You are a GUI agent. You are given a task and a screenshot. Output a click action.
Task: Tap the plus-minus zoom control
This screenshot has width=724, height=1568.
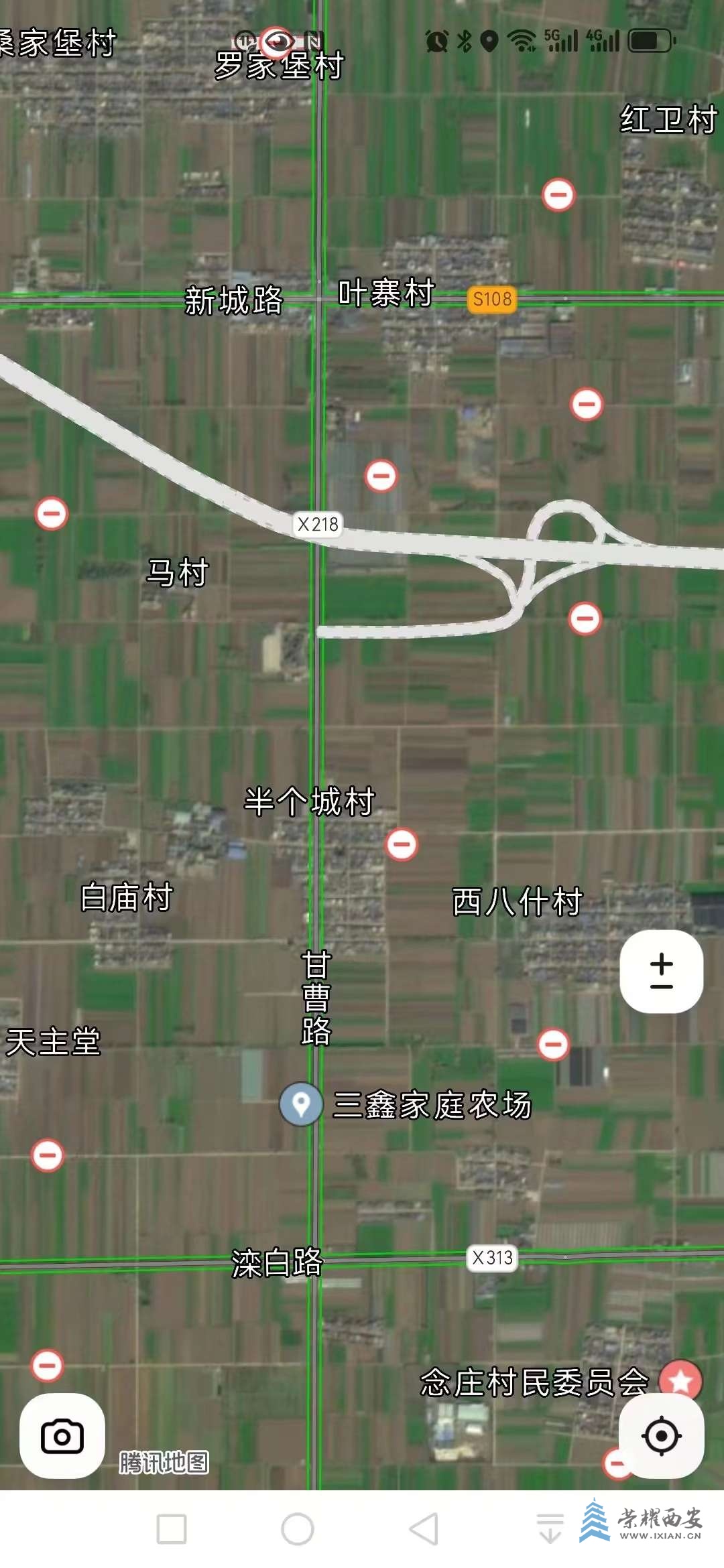click(x=661, y=971)
